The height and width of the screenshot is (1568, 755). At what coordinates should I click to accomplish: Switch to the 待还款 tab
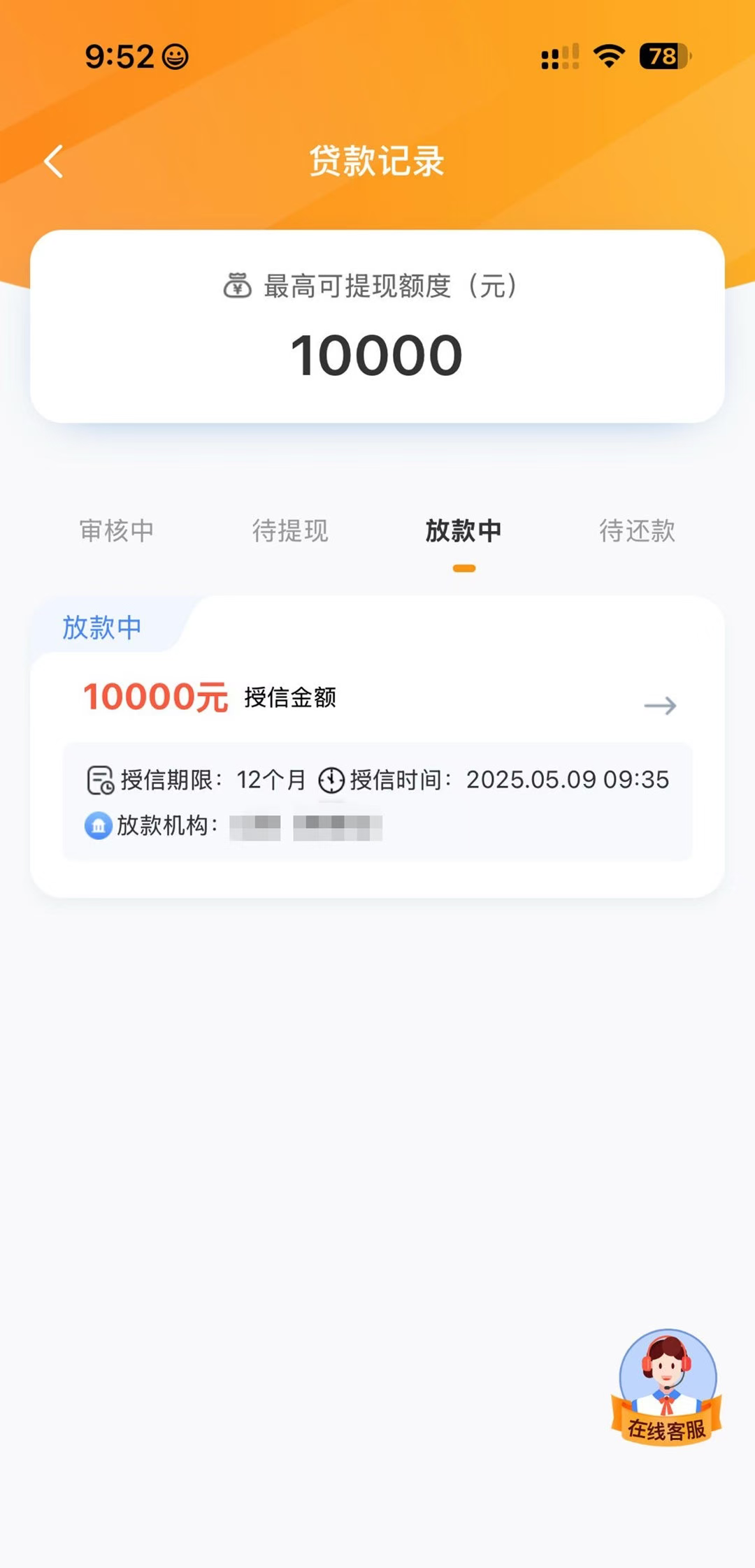(x=637, y=531)
